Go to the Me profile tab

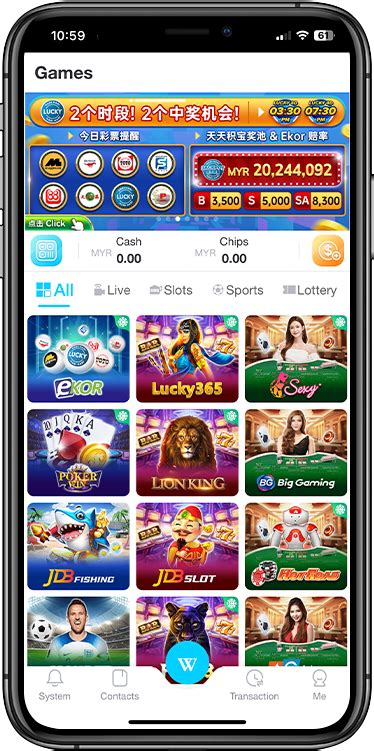coord(319,685)
